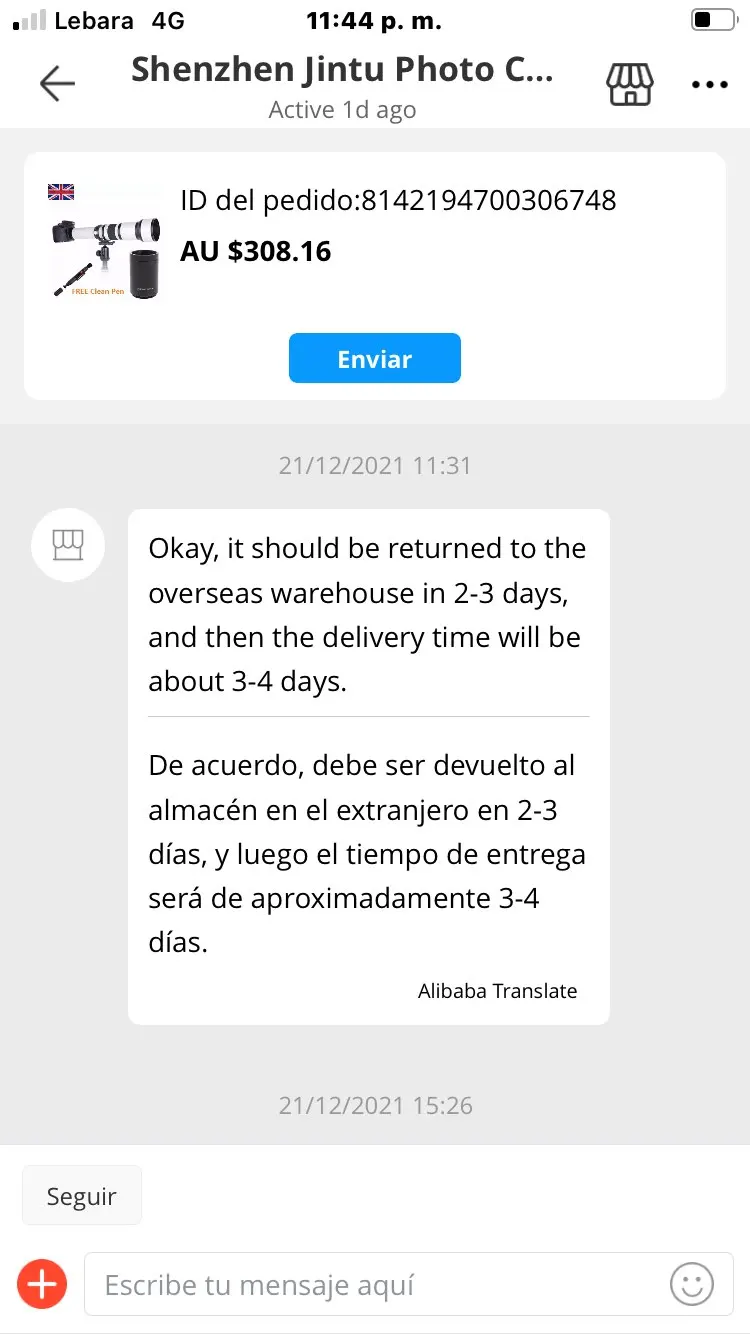Tap the Seguir button
The width and height of the screenshot is (750, 1334).
(x=82, y=1196)
